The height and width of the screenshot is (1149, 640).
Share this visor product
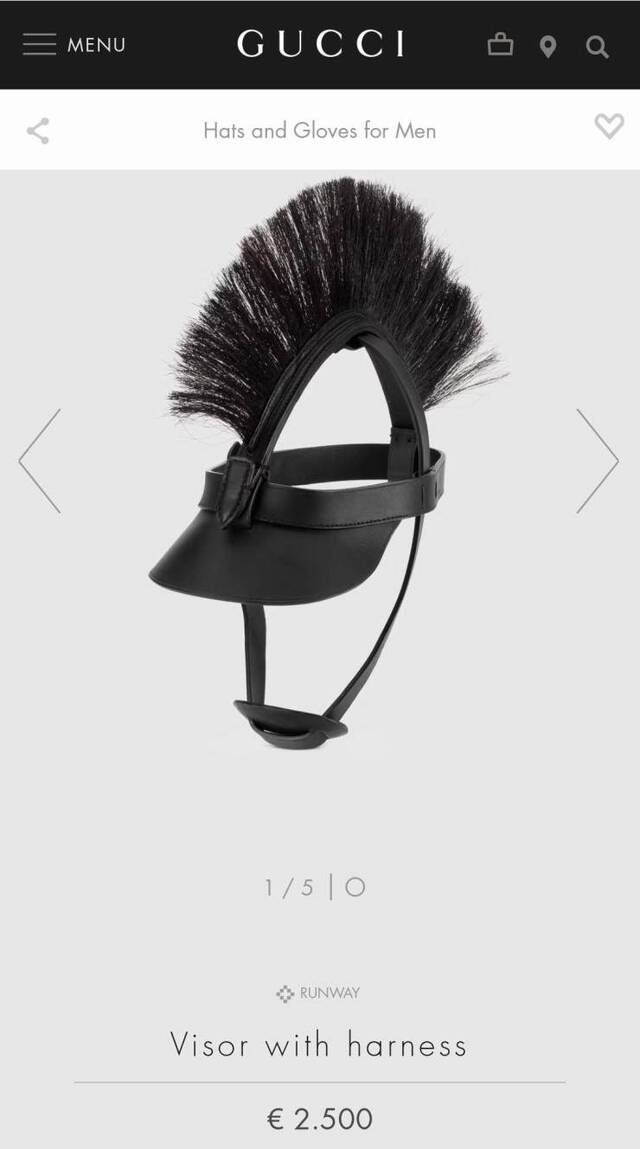point(38,130)
